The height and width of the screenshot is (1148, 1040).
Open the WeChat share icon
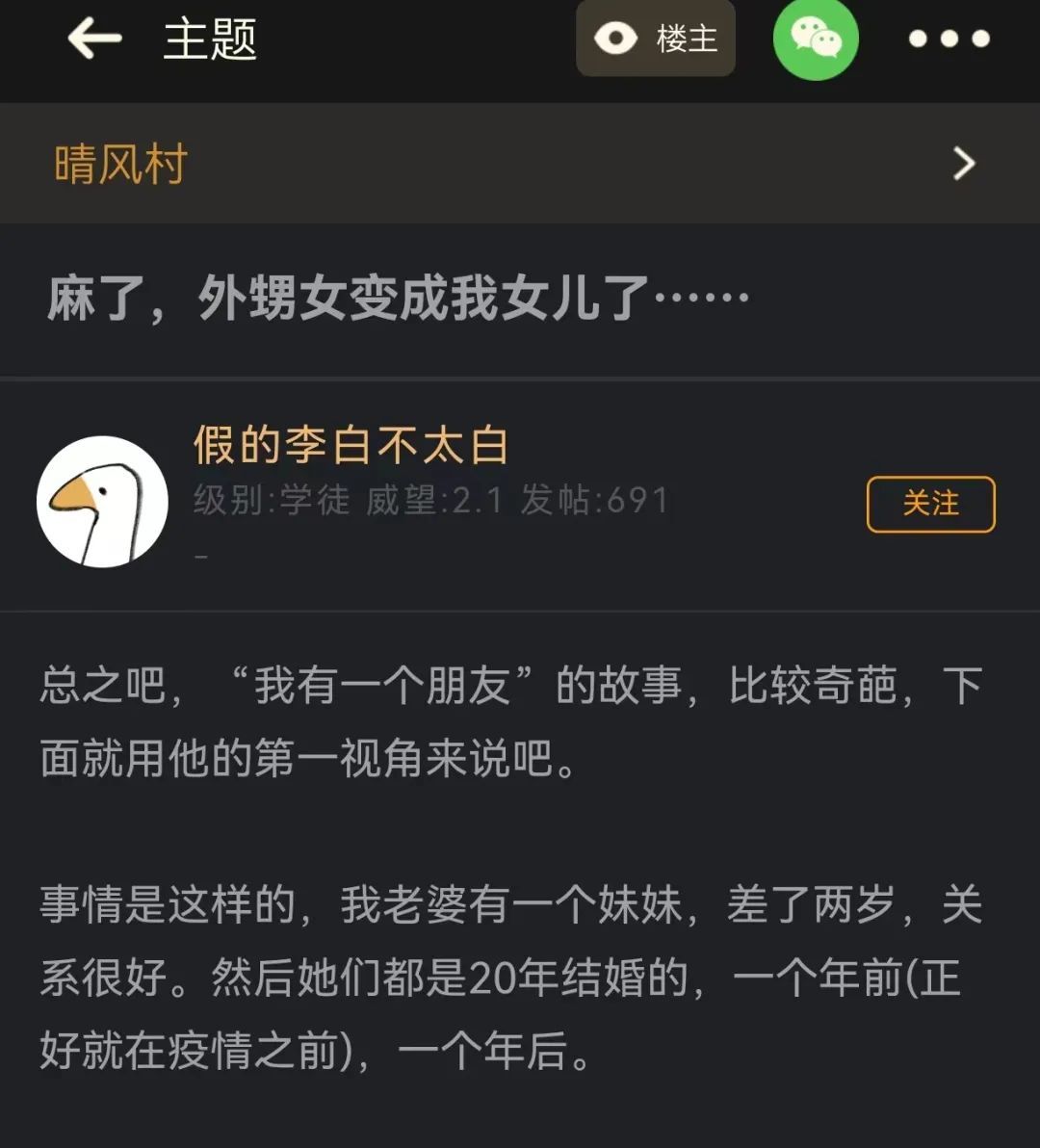(815, 40)
